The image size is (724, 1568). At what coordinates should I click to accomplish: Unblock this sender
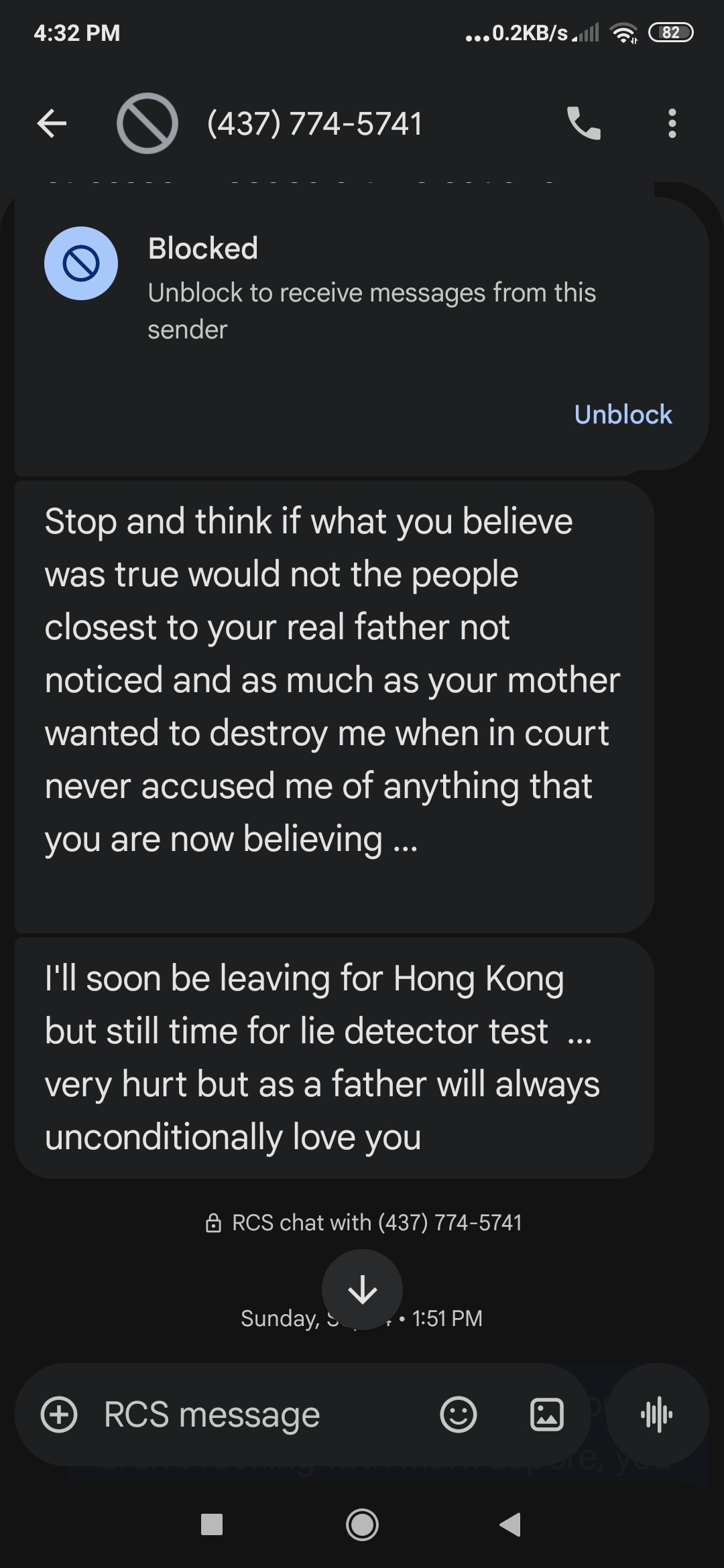pyautogui.click(x=623, y=415)
